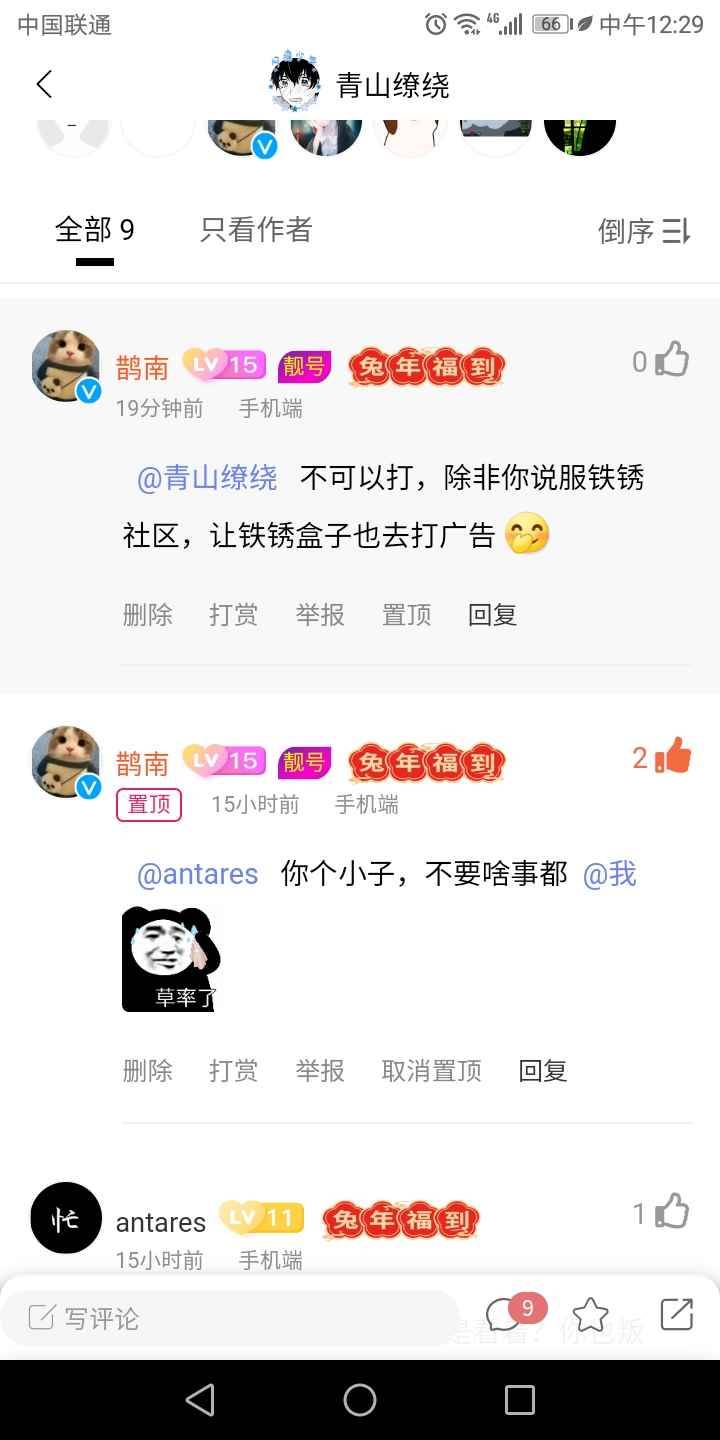
Task: Tap 置顶 to pin the 19分钟前 comment
Action: pos(406,614)
